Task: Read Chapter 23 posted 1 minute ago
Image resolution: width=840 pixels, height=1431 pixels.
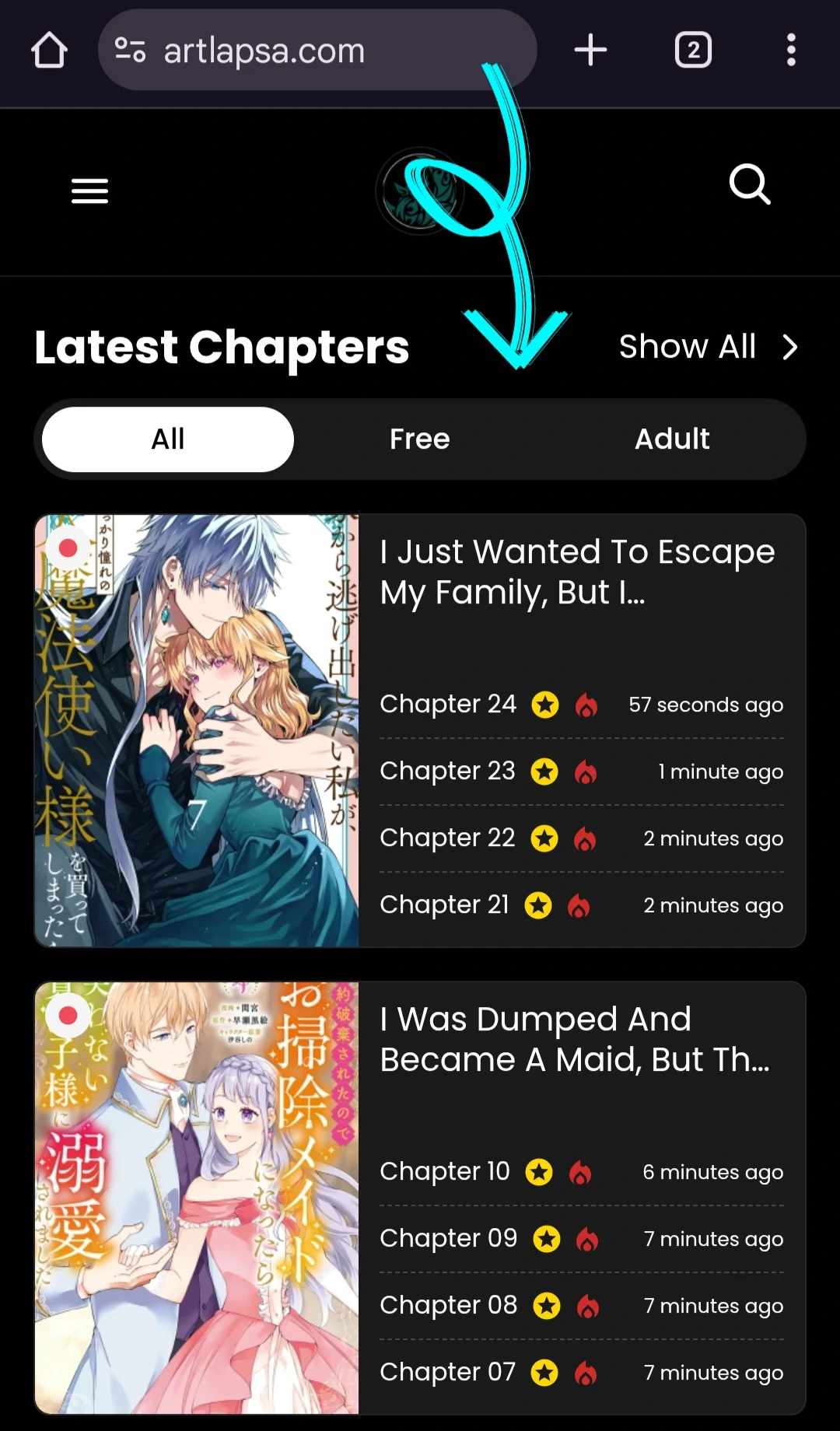Action: (448, 771)
